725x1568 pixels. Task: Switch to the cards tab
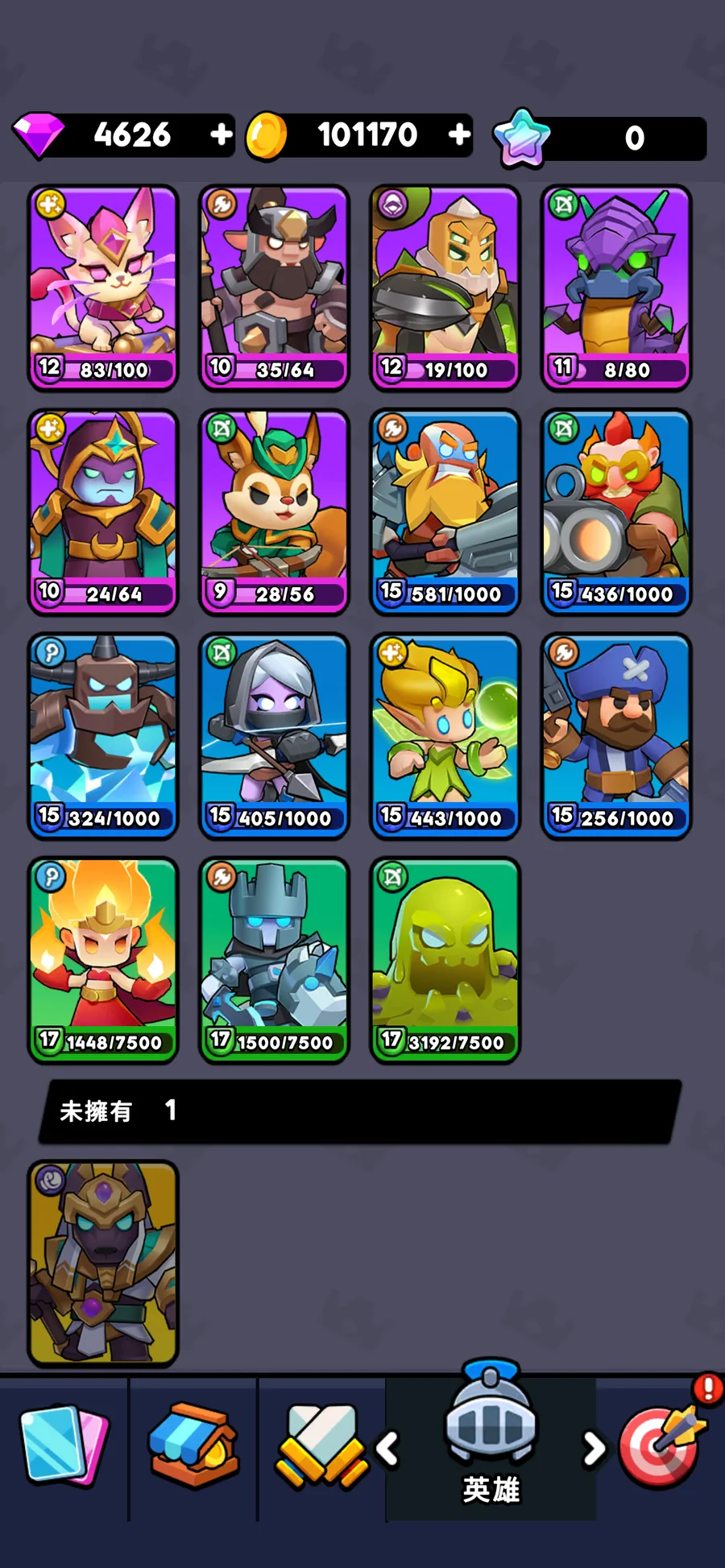pyautogui.click(x=64, y=1446)
